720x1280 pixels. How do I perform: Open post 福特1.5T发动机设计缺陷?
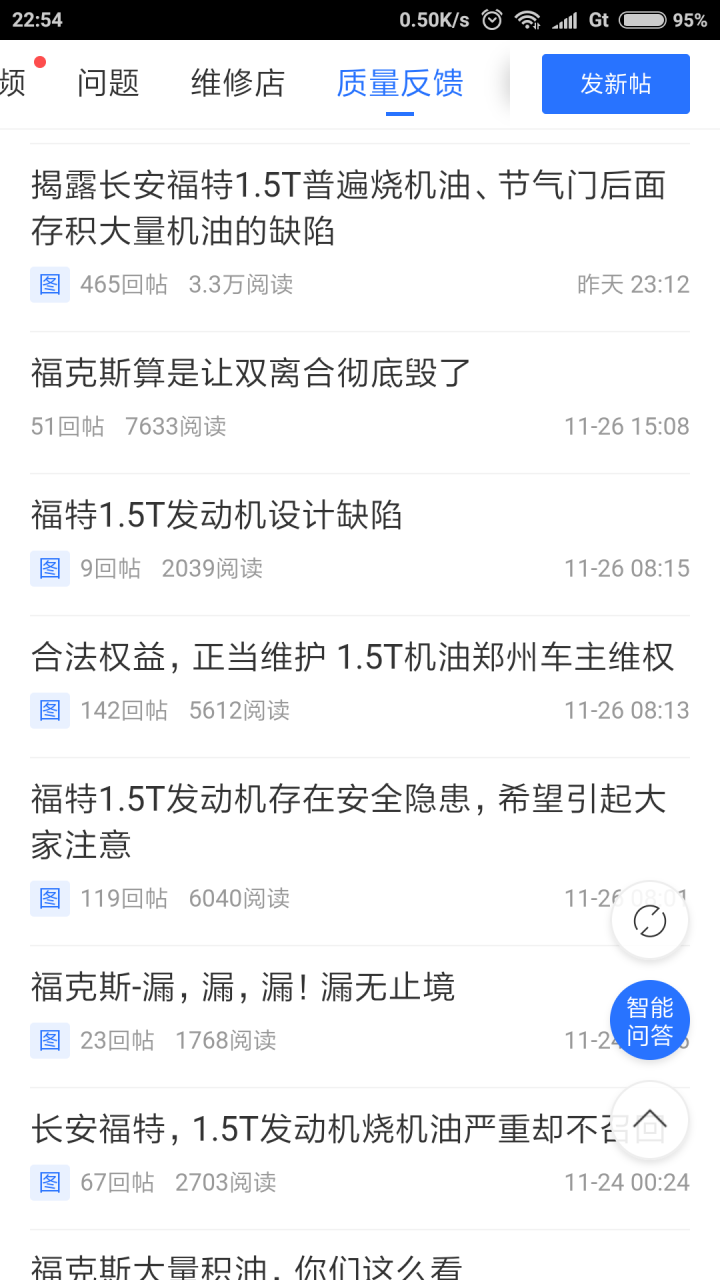360,544
